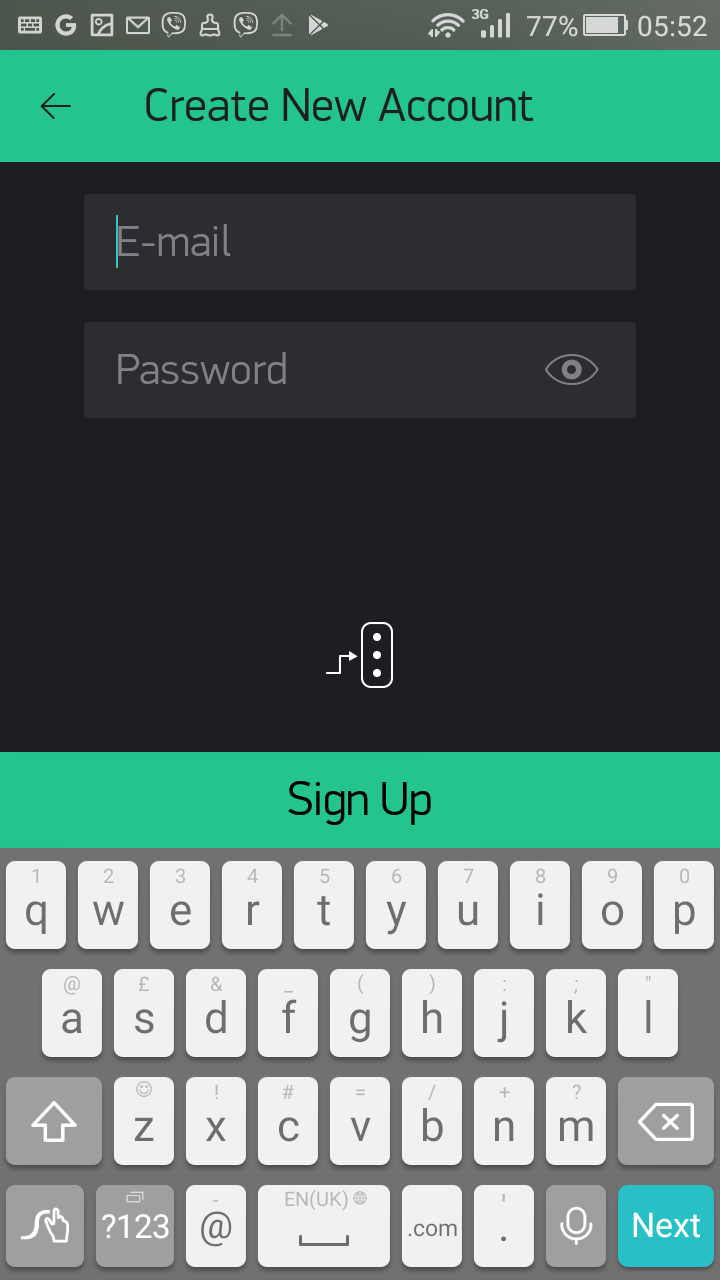Go back from Create New Account
The image size is (720, 1280).
point(56,106)
